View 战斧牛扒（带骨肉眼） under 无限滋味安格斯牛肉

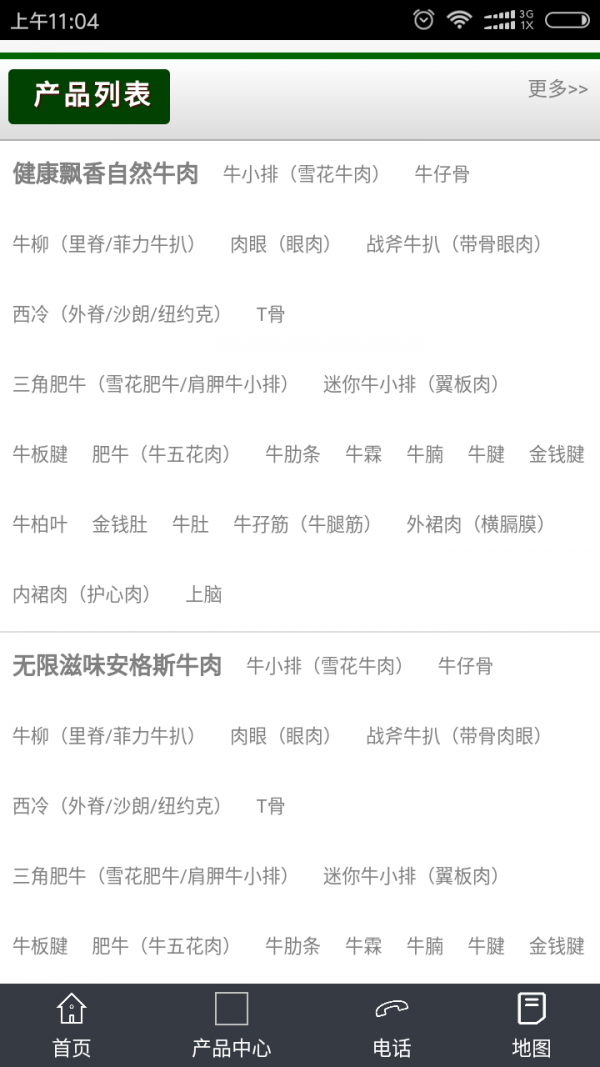click(455, 736)
